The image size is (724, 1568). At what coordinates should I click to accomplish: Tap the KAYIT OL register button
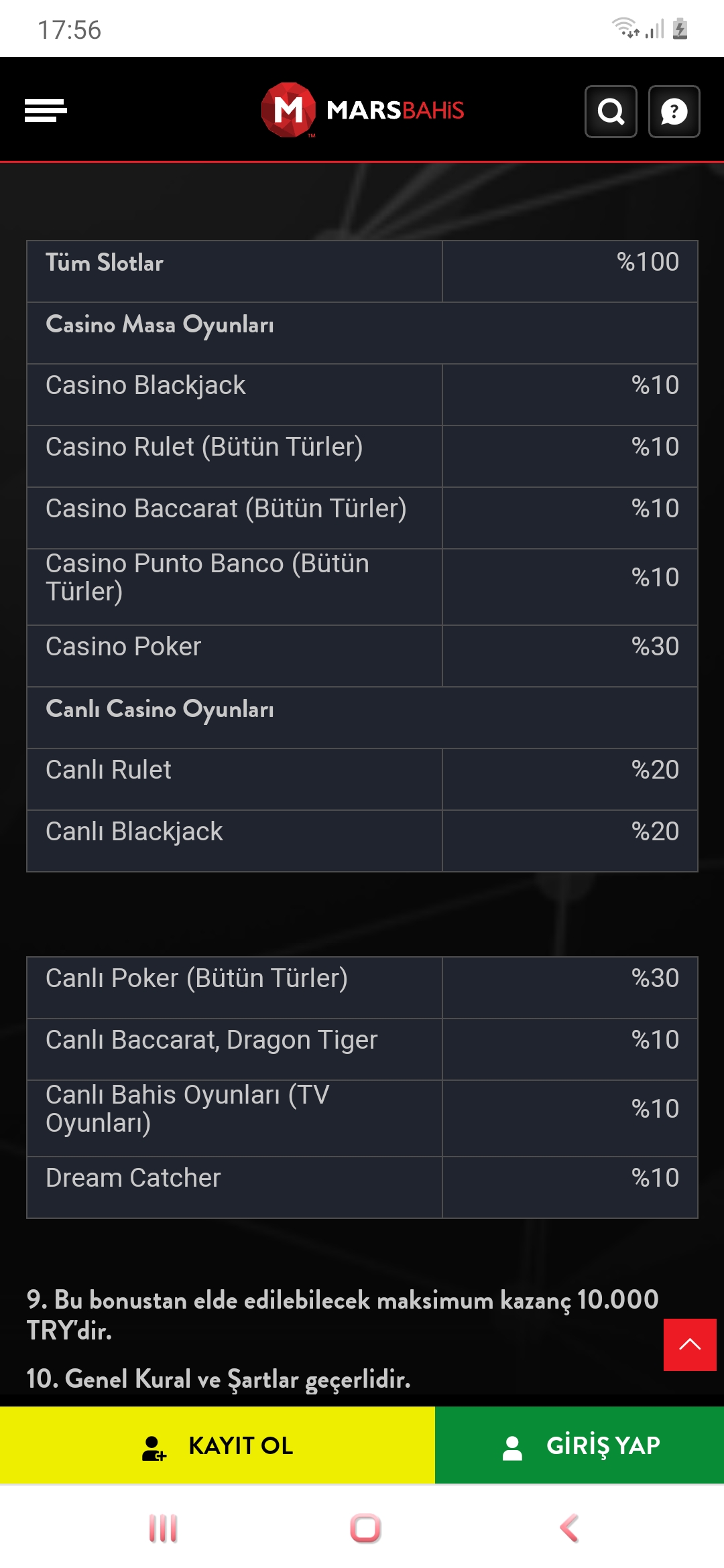pos(217,1445)
